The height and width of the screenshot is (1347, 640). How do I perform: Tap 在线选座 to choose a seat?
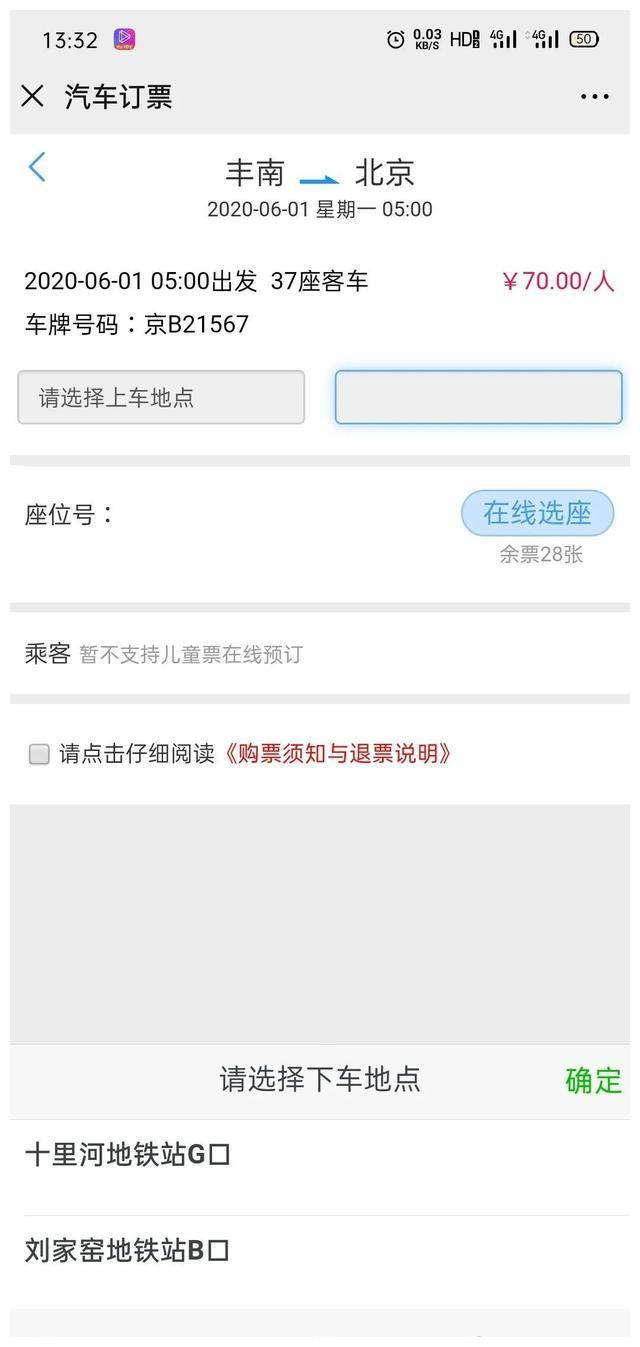tap(537, 513)
